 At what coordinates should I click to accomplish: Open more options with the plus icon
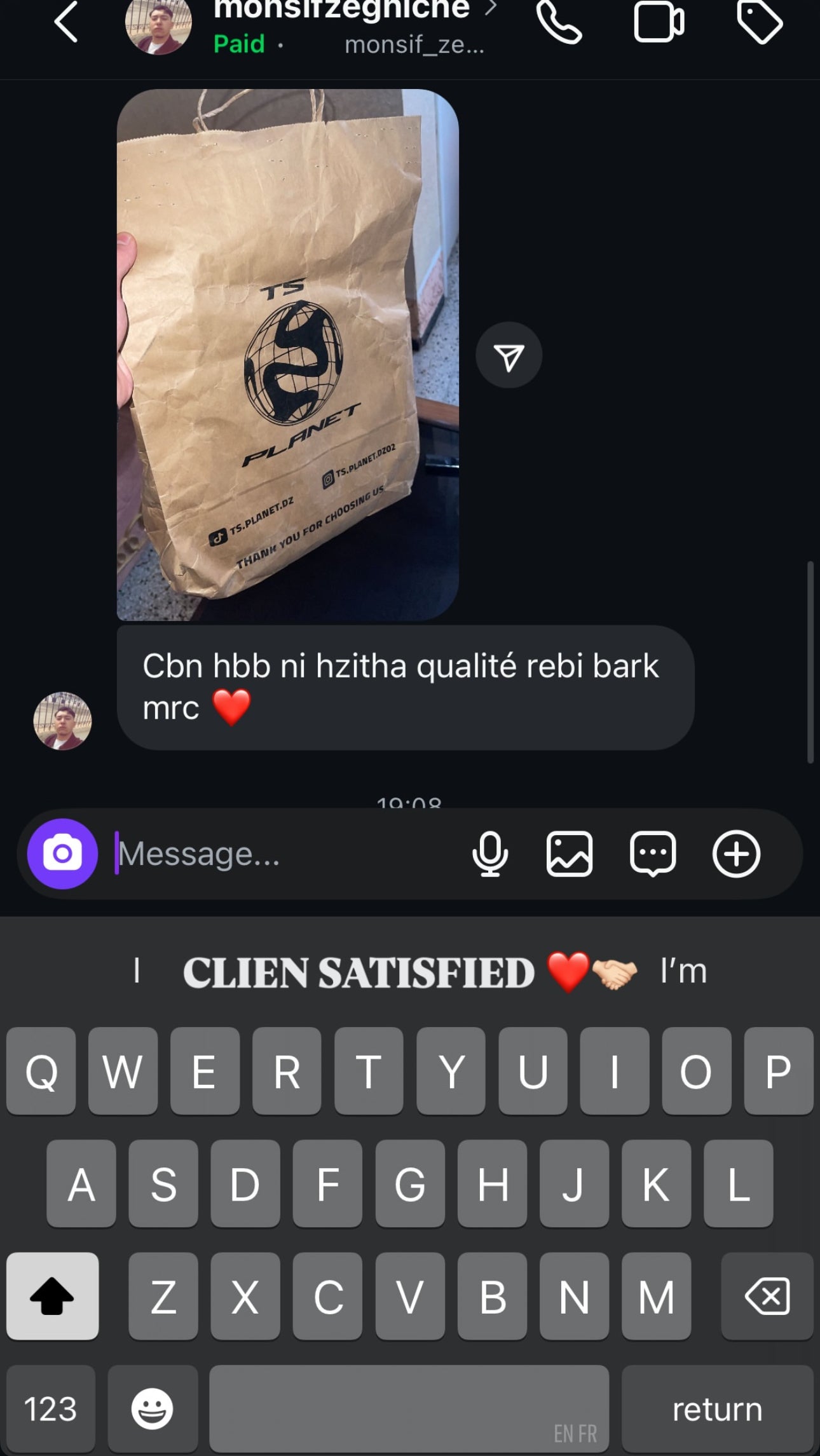(736, 854)
